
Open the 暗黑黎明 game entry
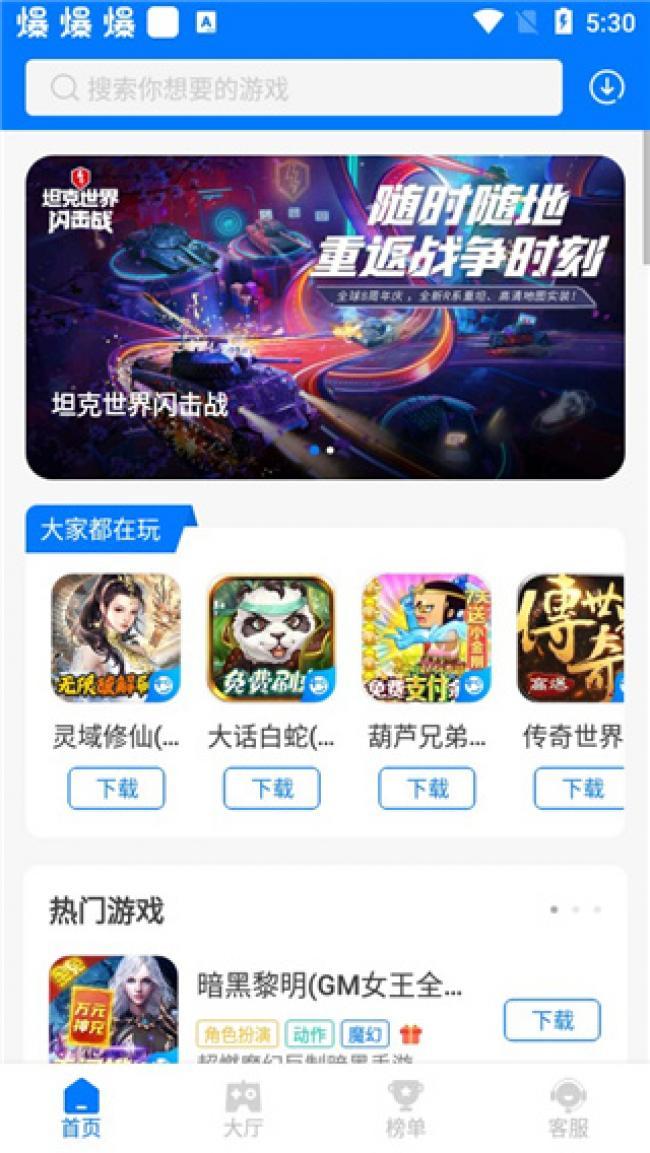coord(329,986)
